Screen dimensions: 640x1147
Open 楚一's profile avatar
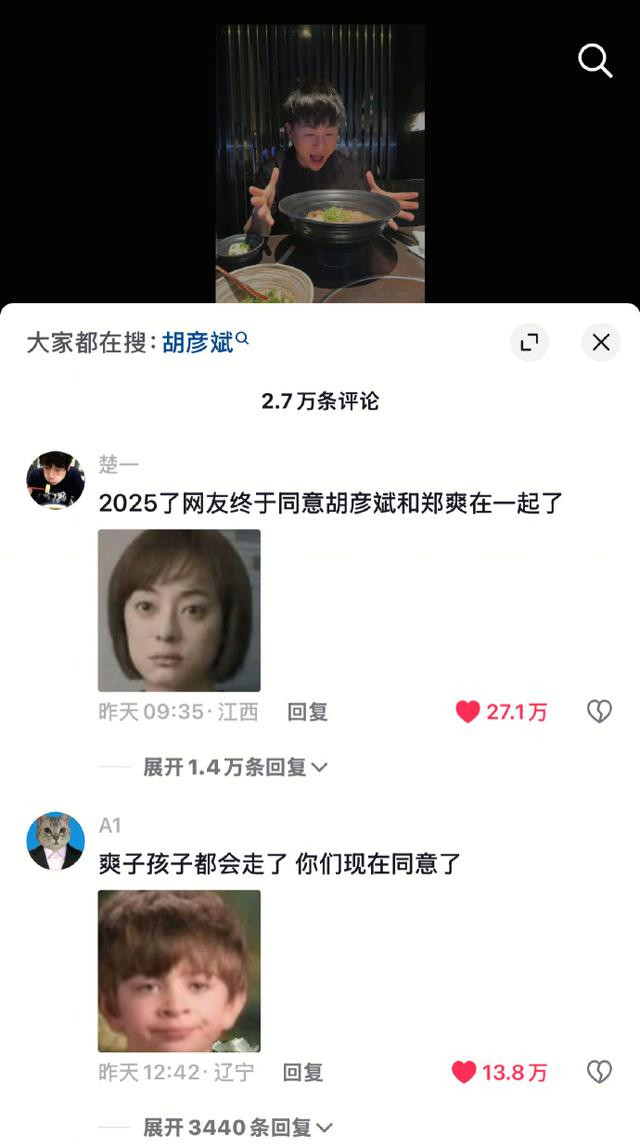55,480
